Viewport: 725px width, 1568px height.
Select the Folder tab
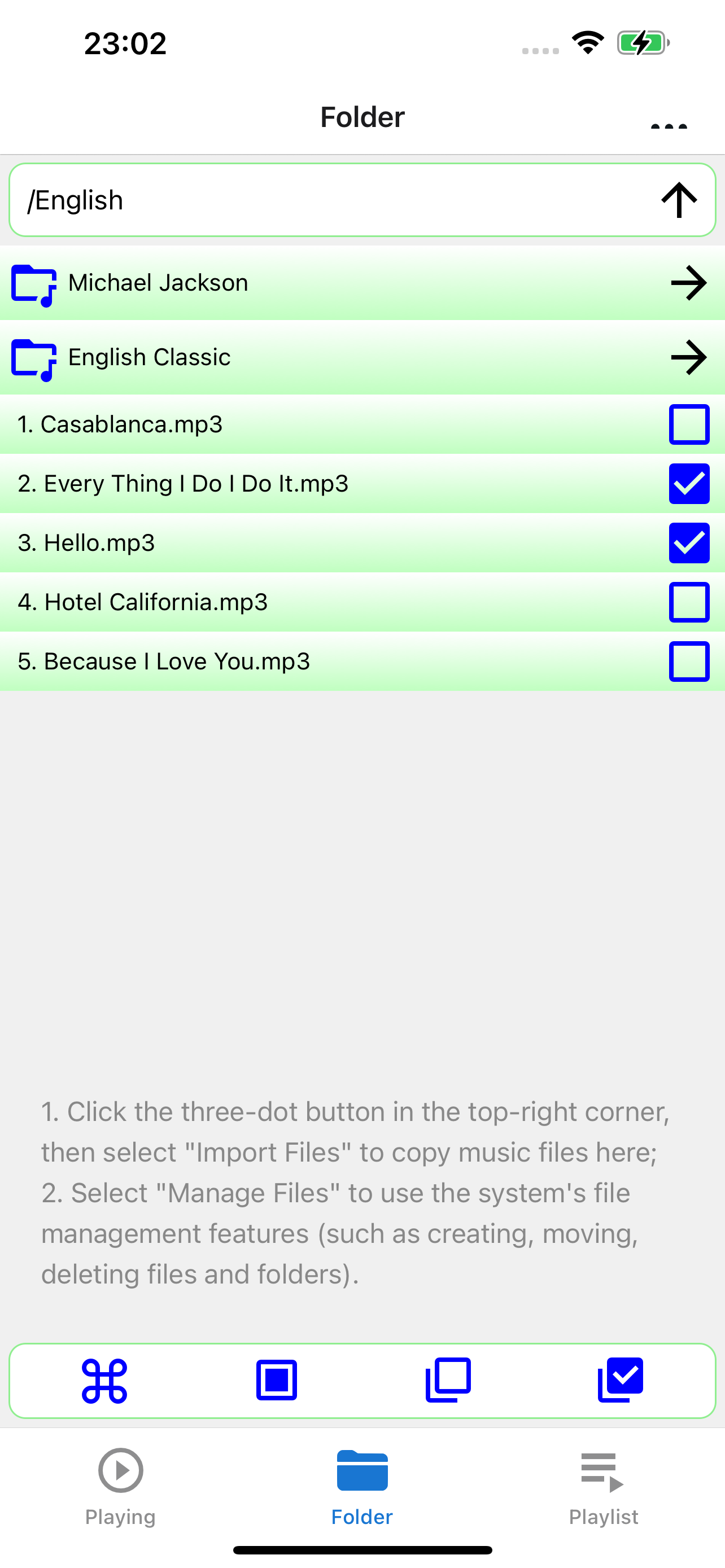pos(362,1486)
